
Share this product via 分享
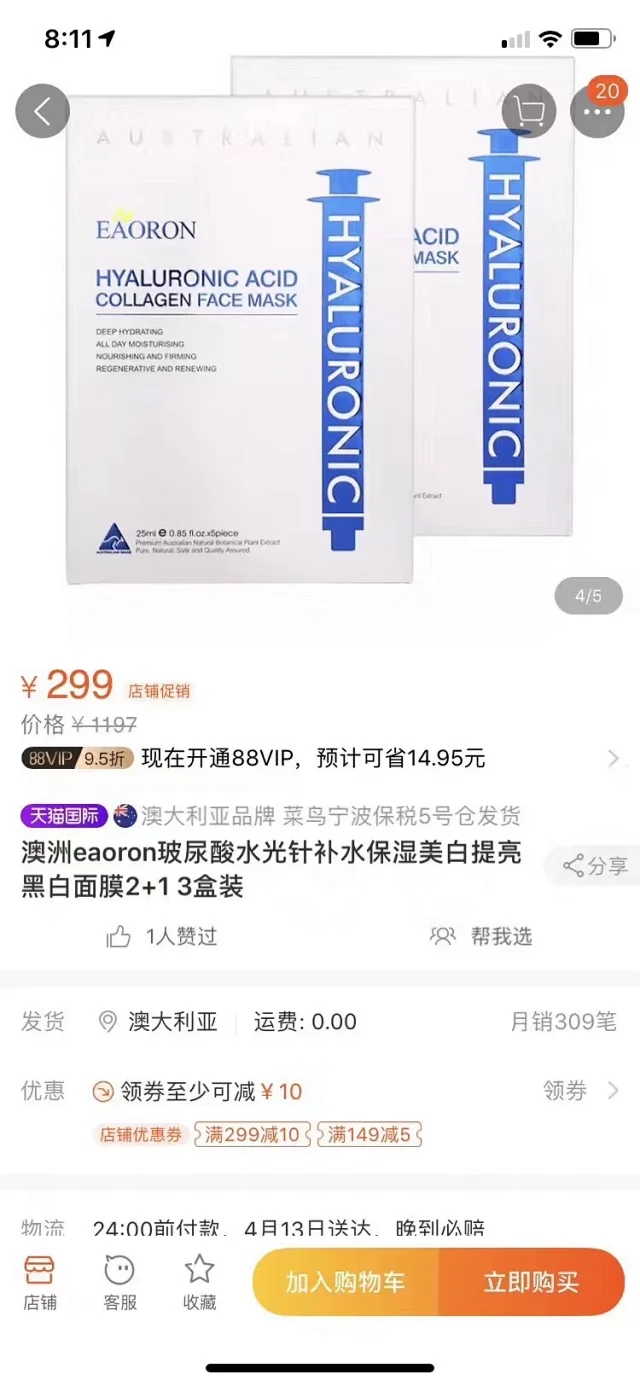pyautogui.click(x=596, y=866)
